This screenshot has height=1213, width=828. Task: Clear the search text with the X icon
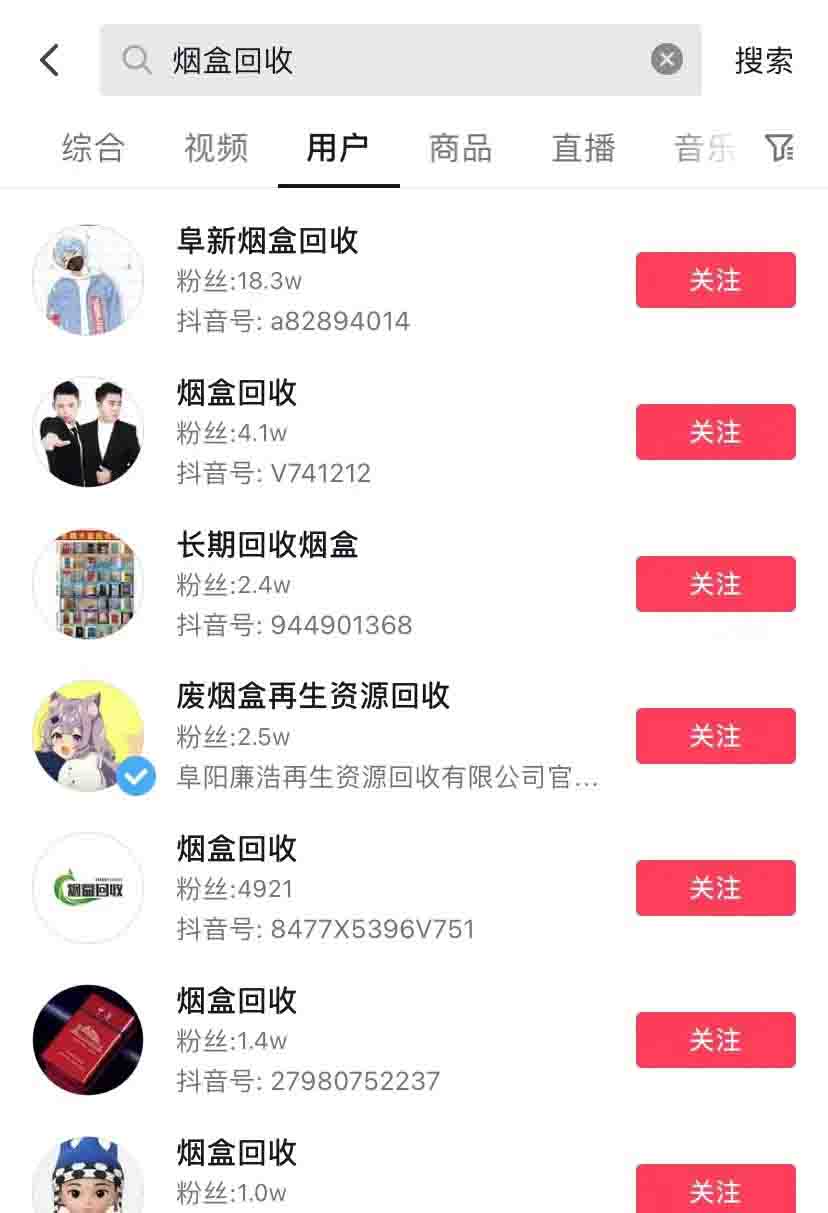tap(666, 58)
